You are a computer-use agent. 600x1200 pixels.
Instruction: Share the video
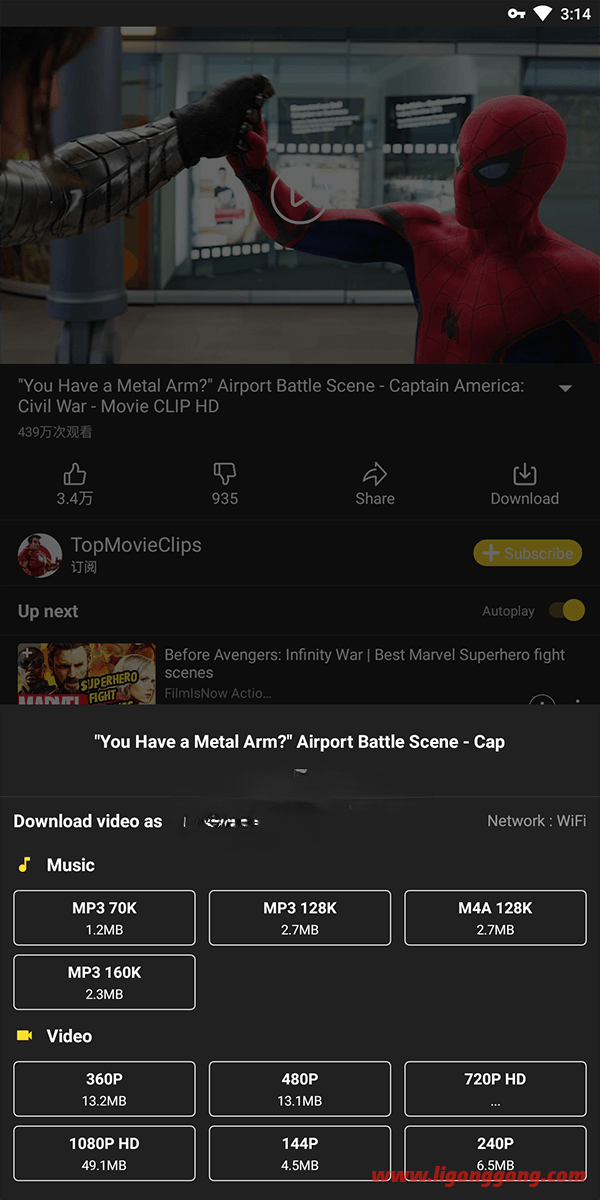(x=375, y=484)
